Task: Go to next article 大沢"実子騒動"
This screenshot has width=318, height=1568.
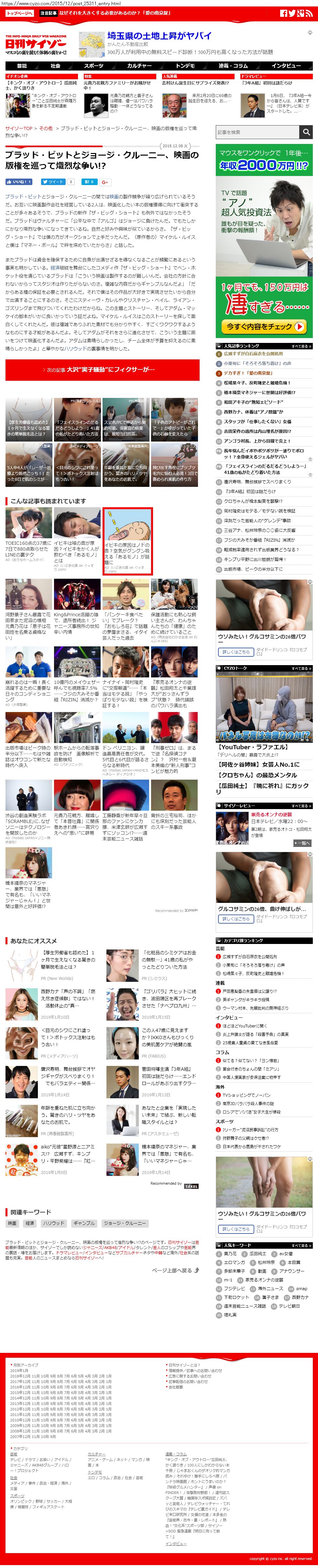Action: [x=102, y=369]
